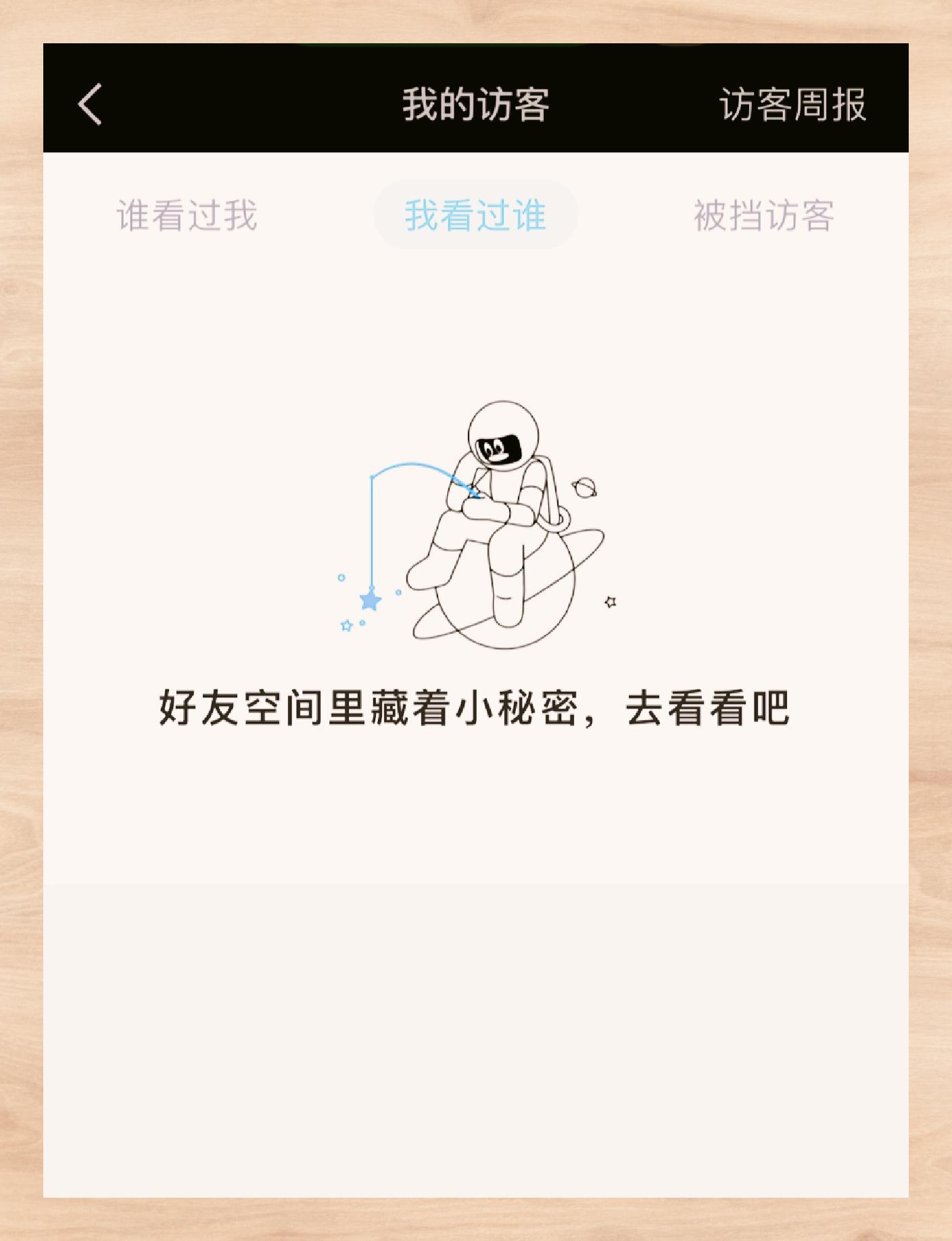This screenshot has height=1241, width=952.
Task: Open 访客周报 visitor weekly report
Action: point(792,105)
